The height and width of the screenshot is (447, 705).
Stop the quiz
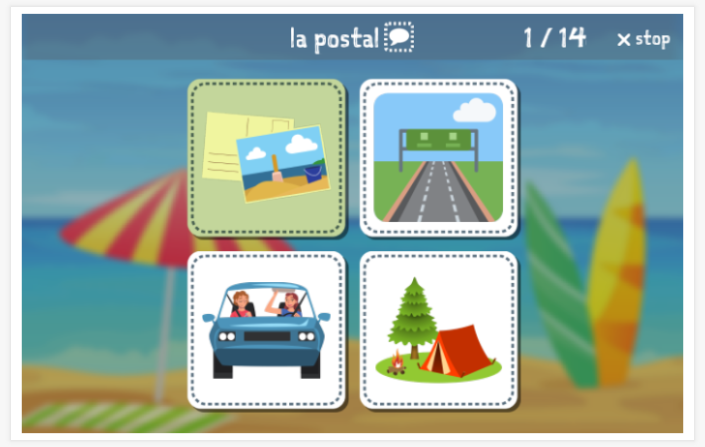[642, 39]
